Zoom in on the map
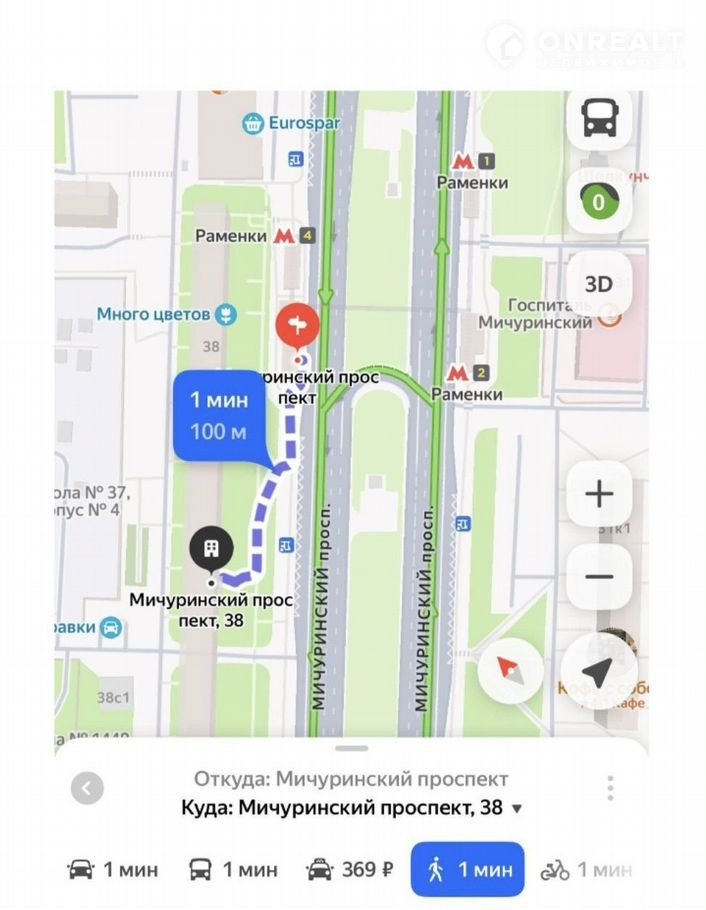Viewport: 706px width, 910px height. [599, 494]
